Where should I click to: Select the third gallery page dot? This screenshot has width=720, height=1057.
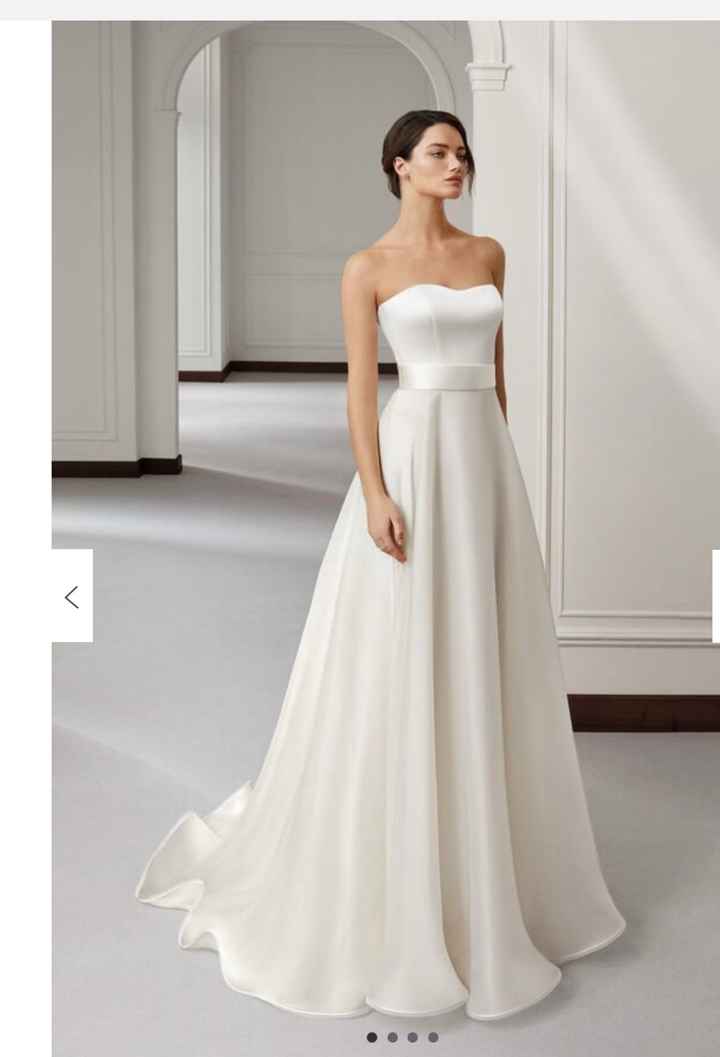412,1037
